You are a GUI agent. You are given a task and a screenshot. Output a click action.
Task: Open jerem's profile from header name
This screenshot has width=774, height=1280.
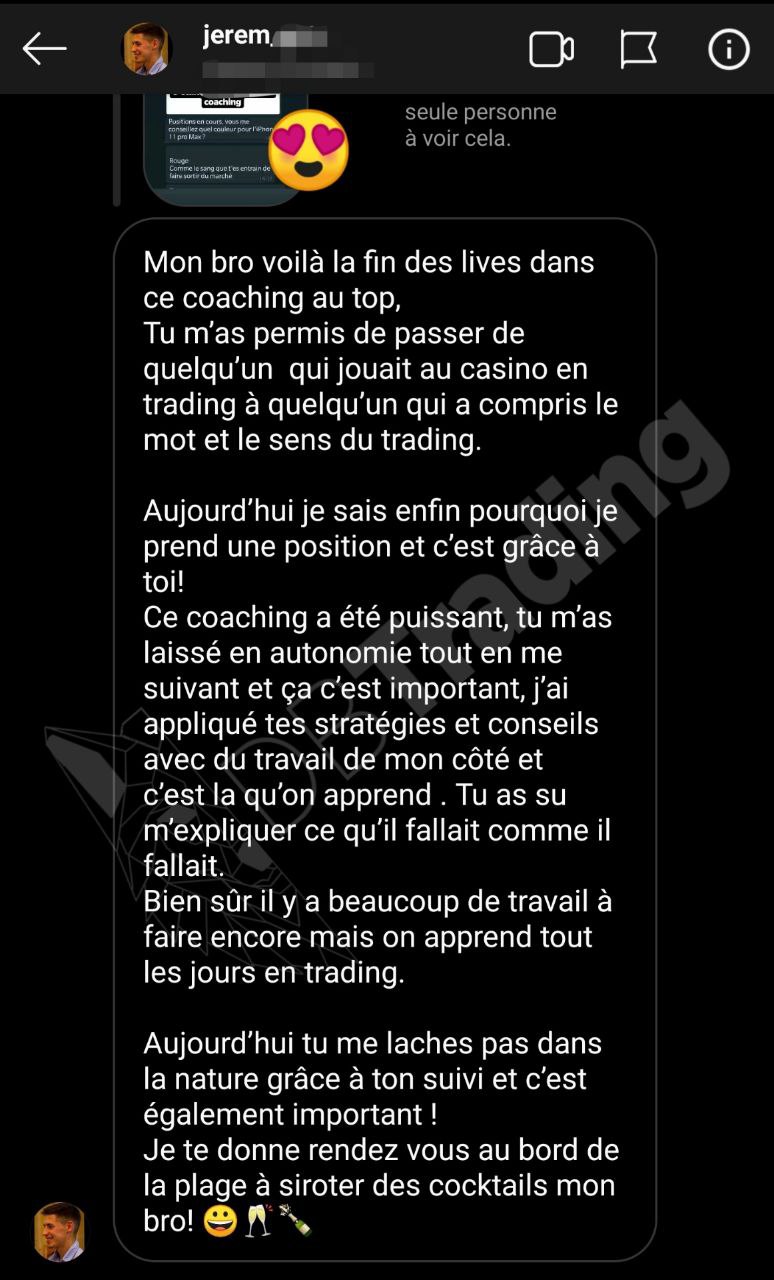tap(237, 36)
